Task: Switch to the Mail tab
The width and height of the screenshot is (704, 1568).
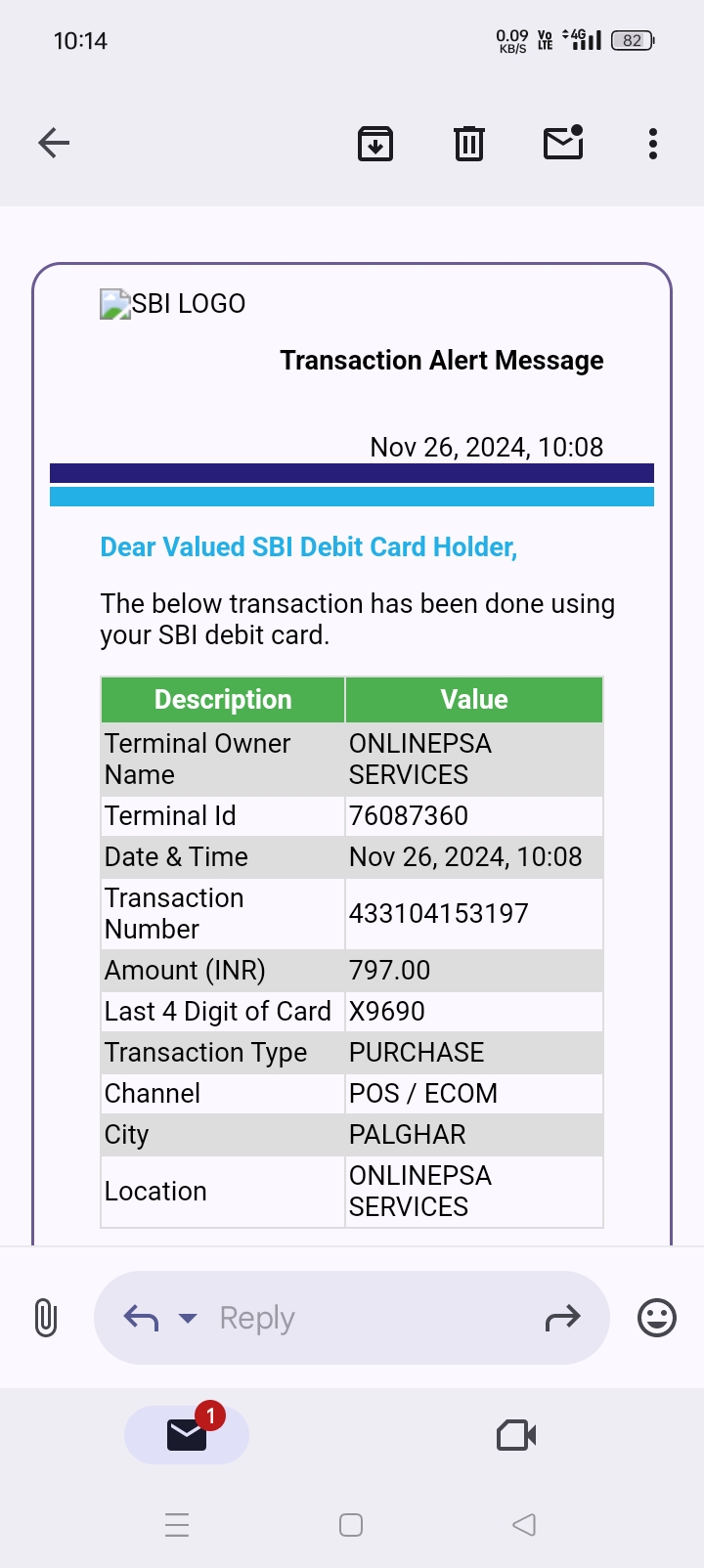Action: [x=187, y=1435]
